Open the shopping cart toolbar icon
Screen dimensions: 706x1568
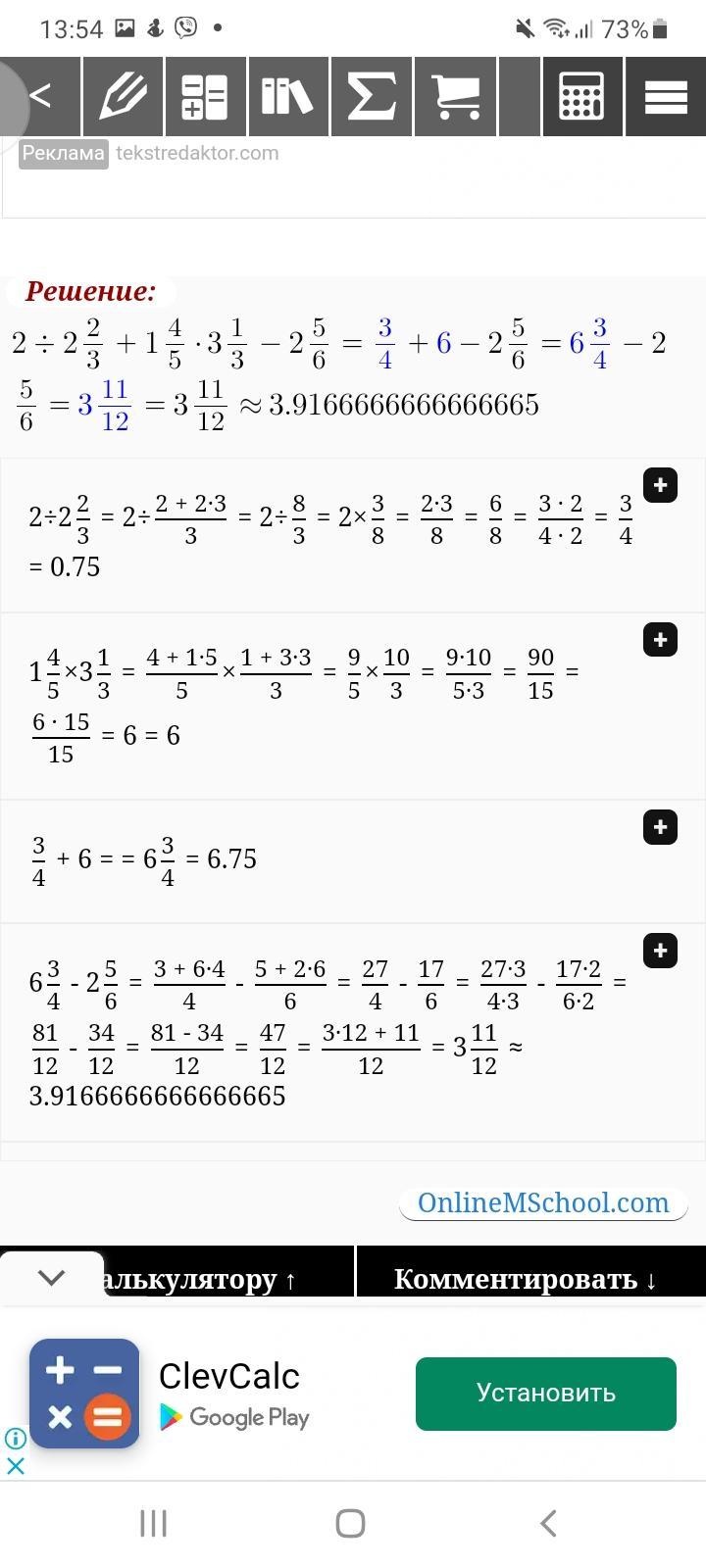455,96
